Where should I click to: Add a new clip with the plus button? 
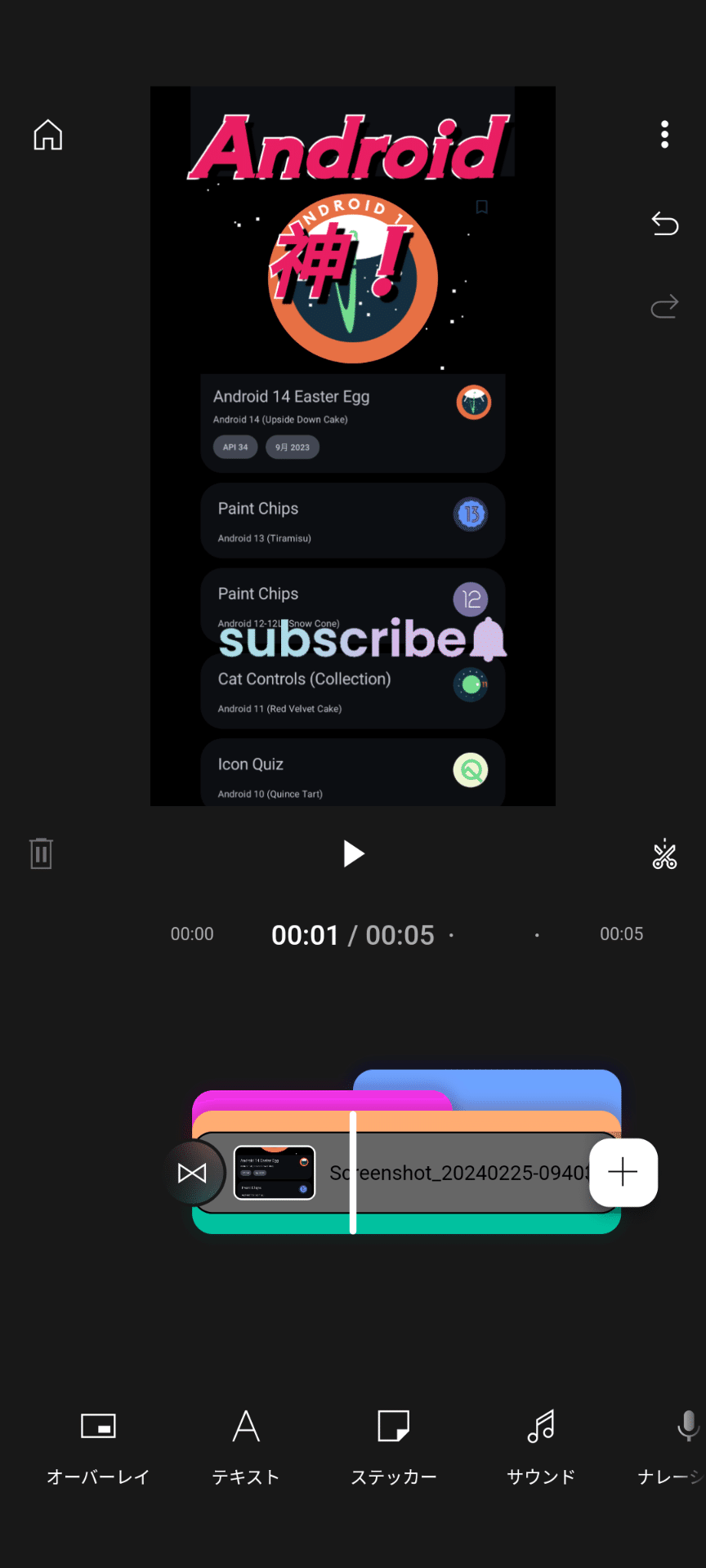point(623,1173)
